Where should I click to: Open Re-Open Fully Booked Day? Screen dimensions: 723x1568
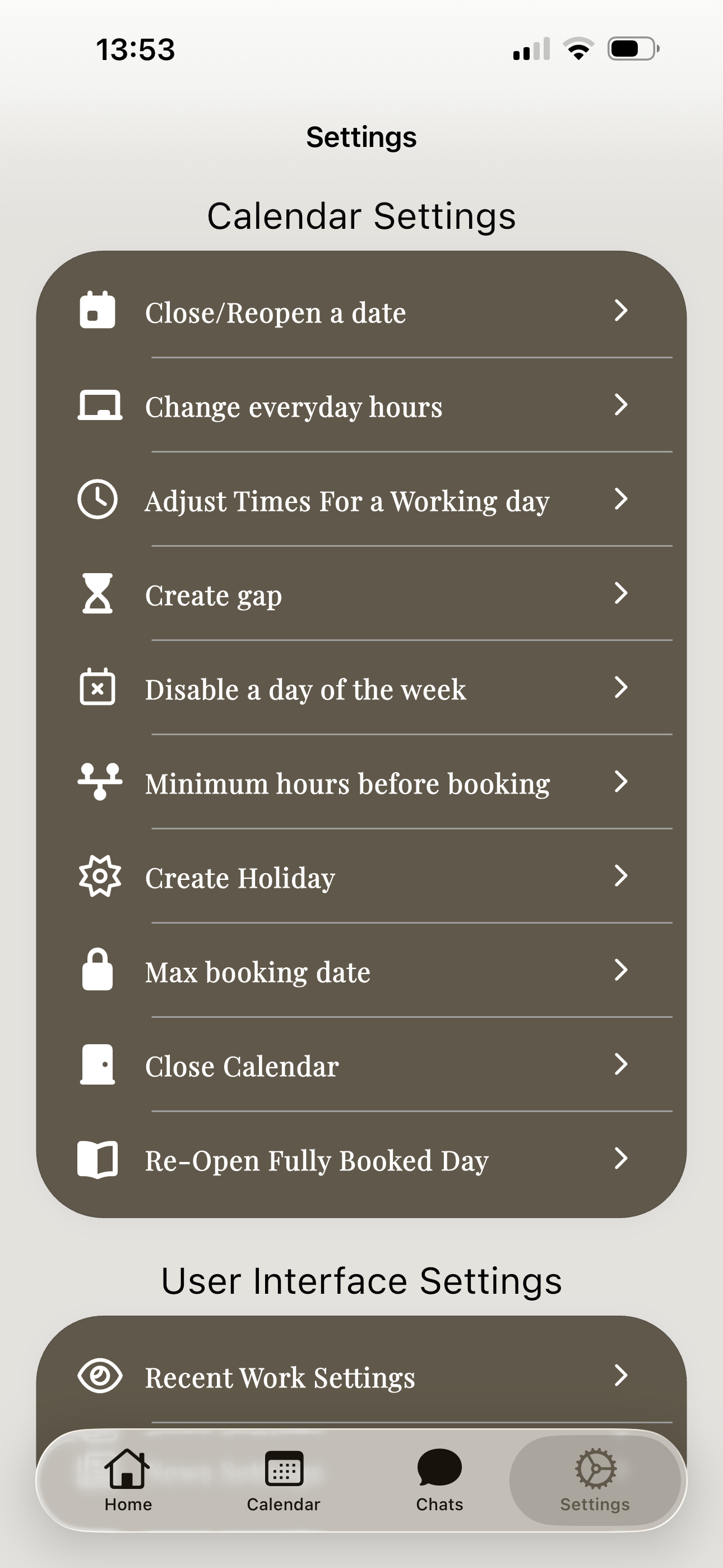[x=361, y=1160]
